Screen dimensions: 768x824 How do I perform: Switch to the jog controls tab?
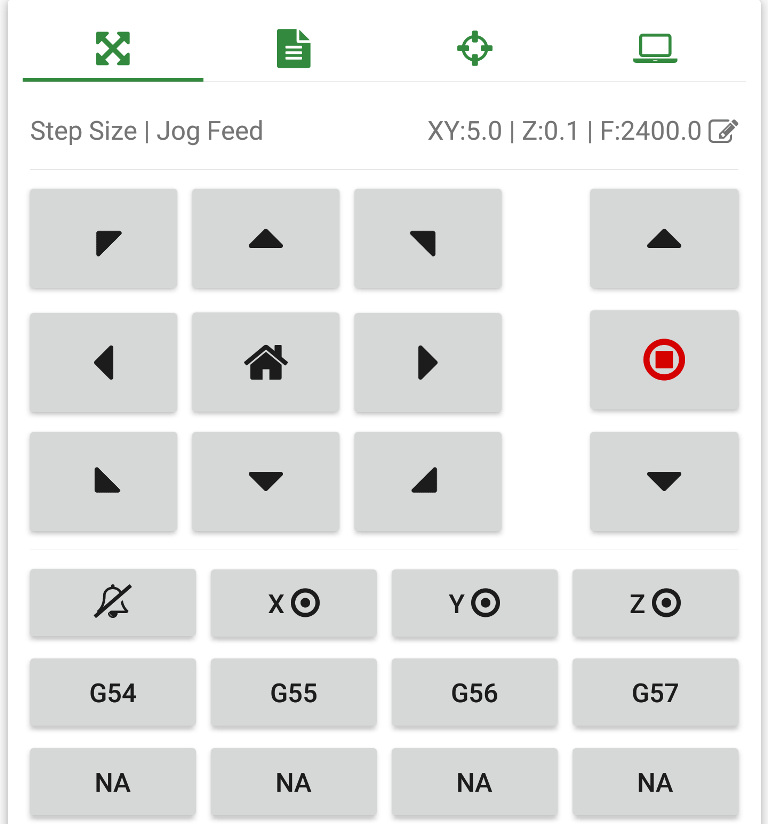[113, 48]
